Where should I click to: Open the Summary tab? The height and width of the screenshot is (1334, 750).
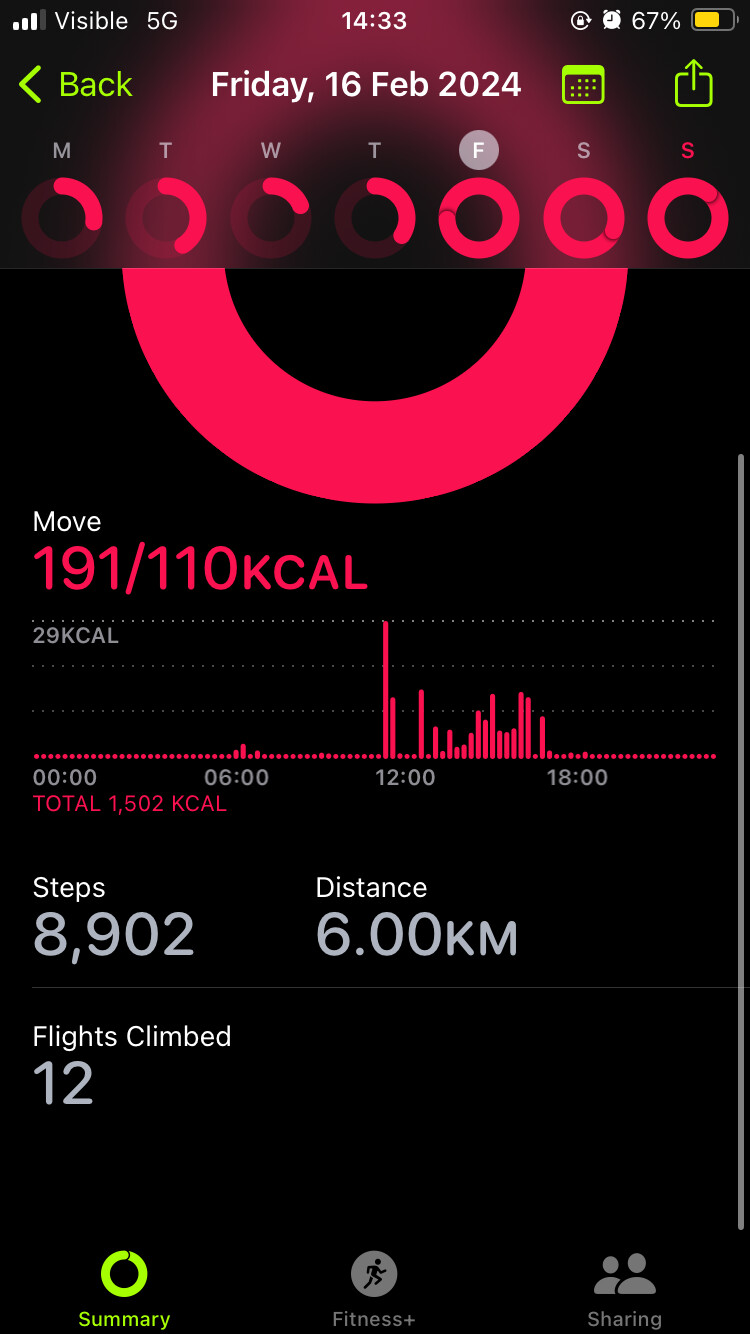pos(124,1289)
